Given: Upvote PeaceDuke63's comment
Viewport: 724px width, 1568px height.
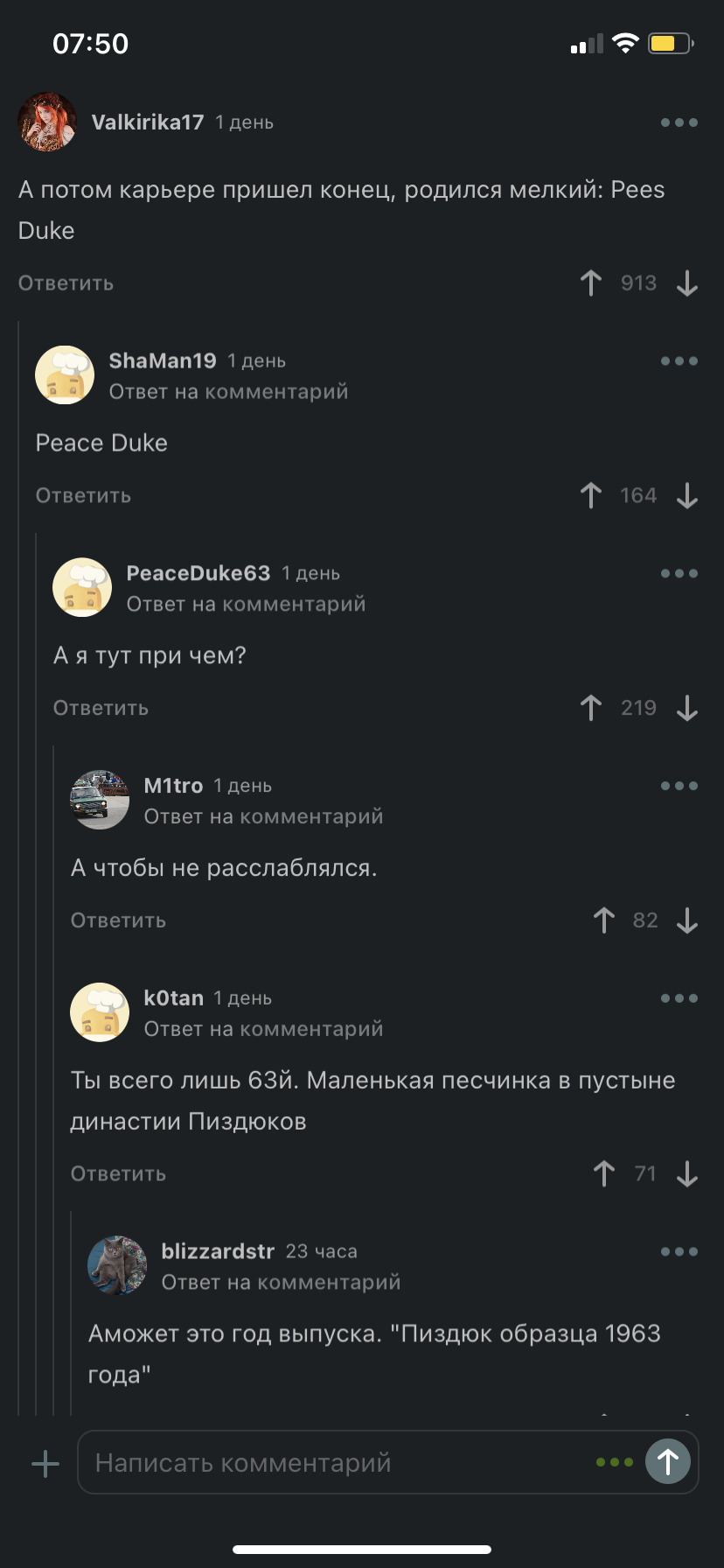Looking at the screenshot, I should pyautogui.click(x=591, y=708).
